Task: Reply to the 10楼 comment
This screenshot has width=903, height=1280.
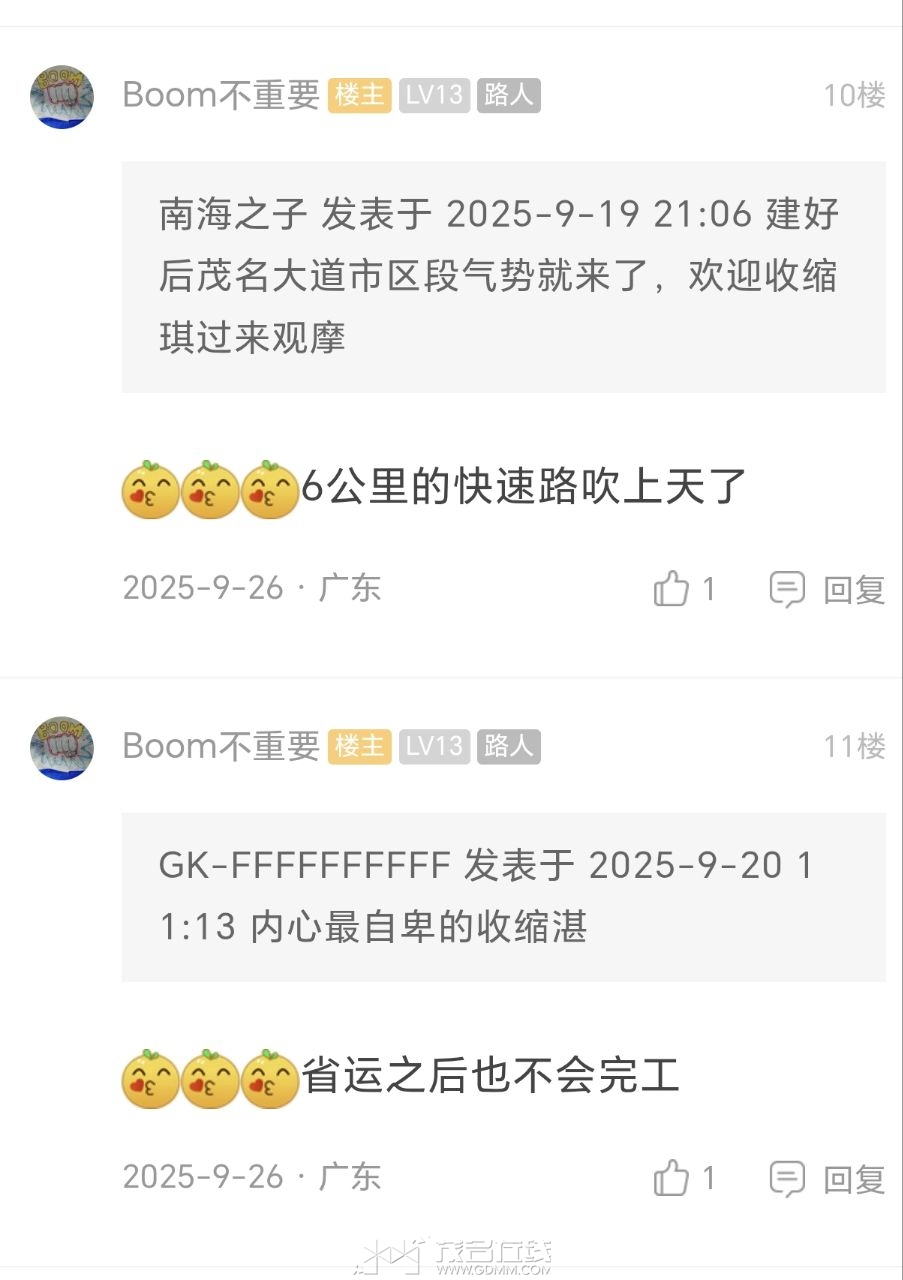Action: [x=828, y=589]
